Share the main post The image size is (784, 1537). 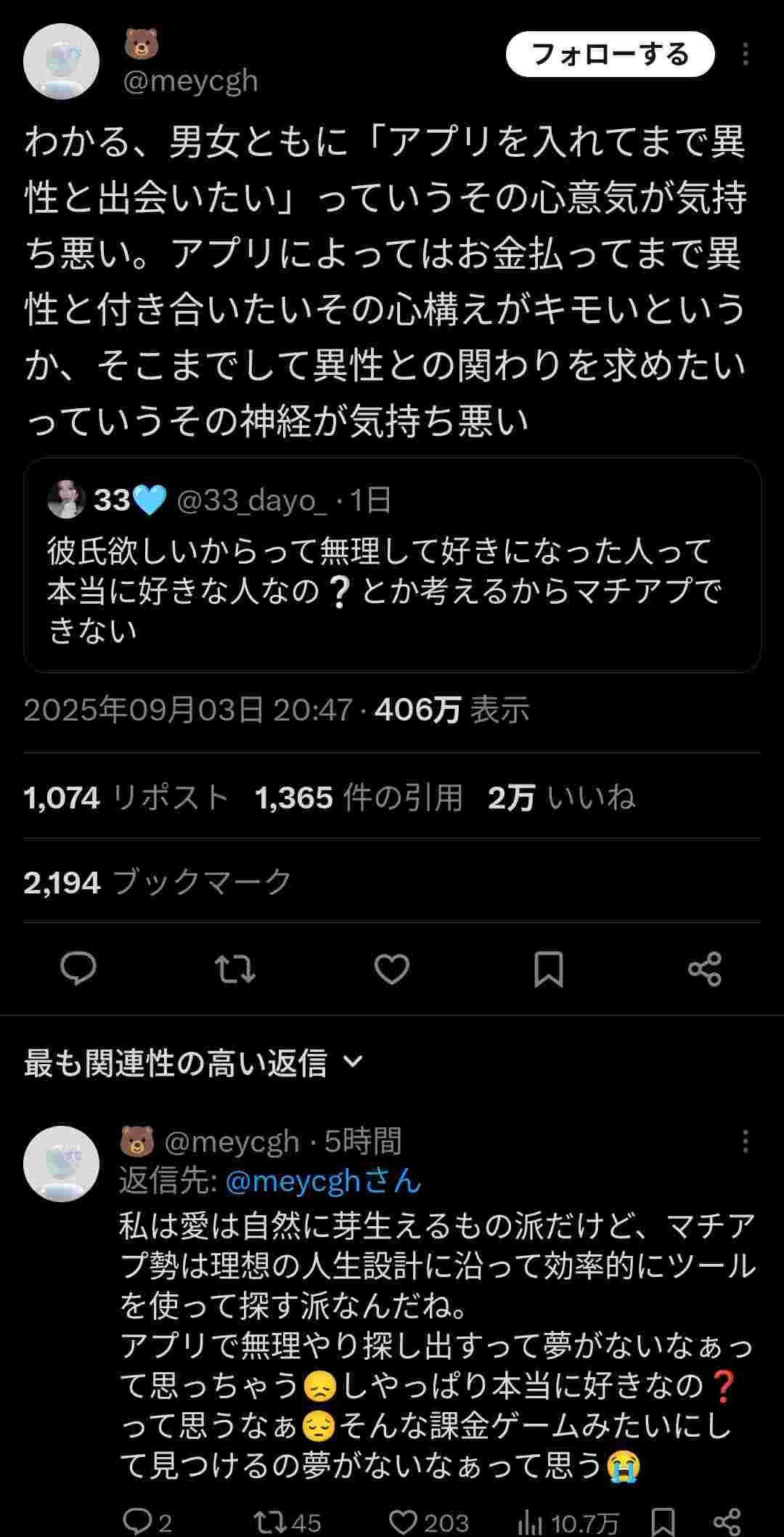tap(704, 969)
